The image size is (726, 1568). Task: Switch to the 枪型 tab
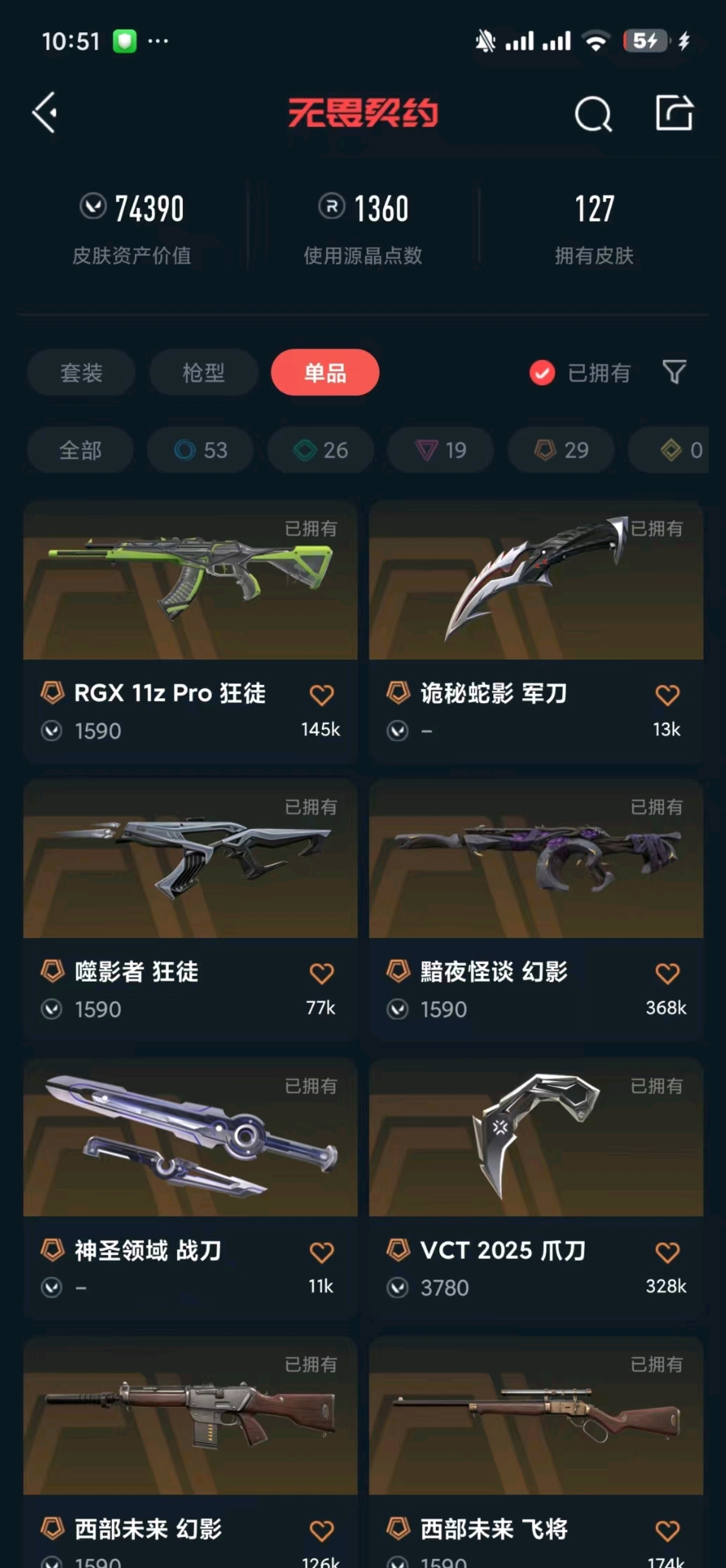click(204, 372)
